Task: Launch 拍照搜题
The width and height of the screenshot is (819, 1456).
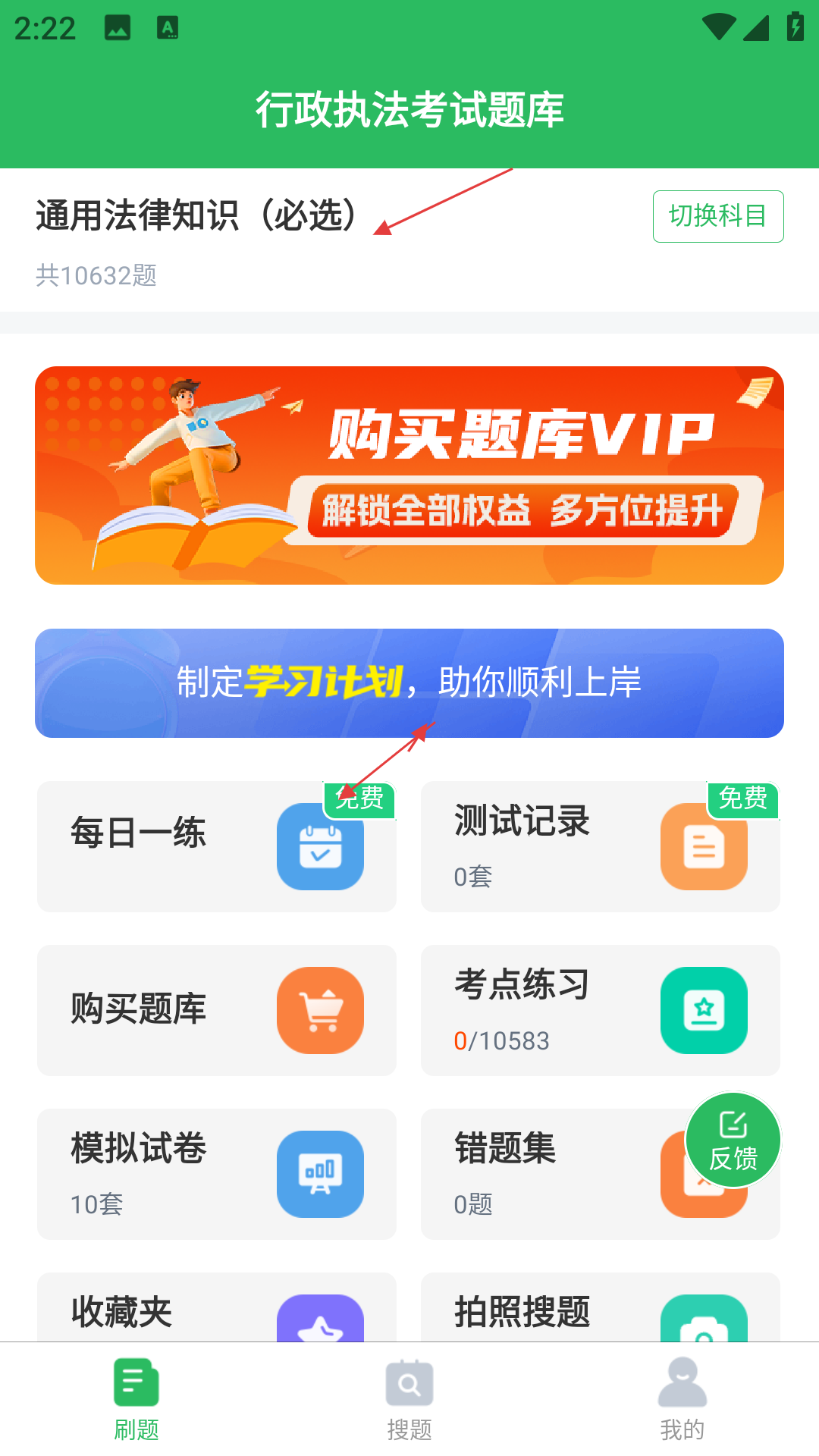Action: point(601,1307)
